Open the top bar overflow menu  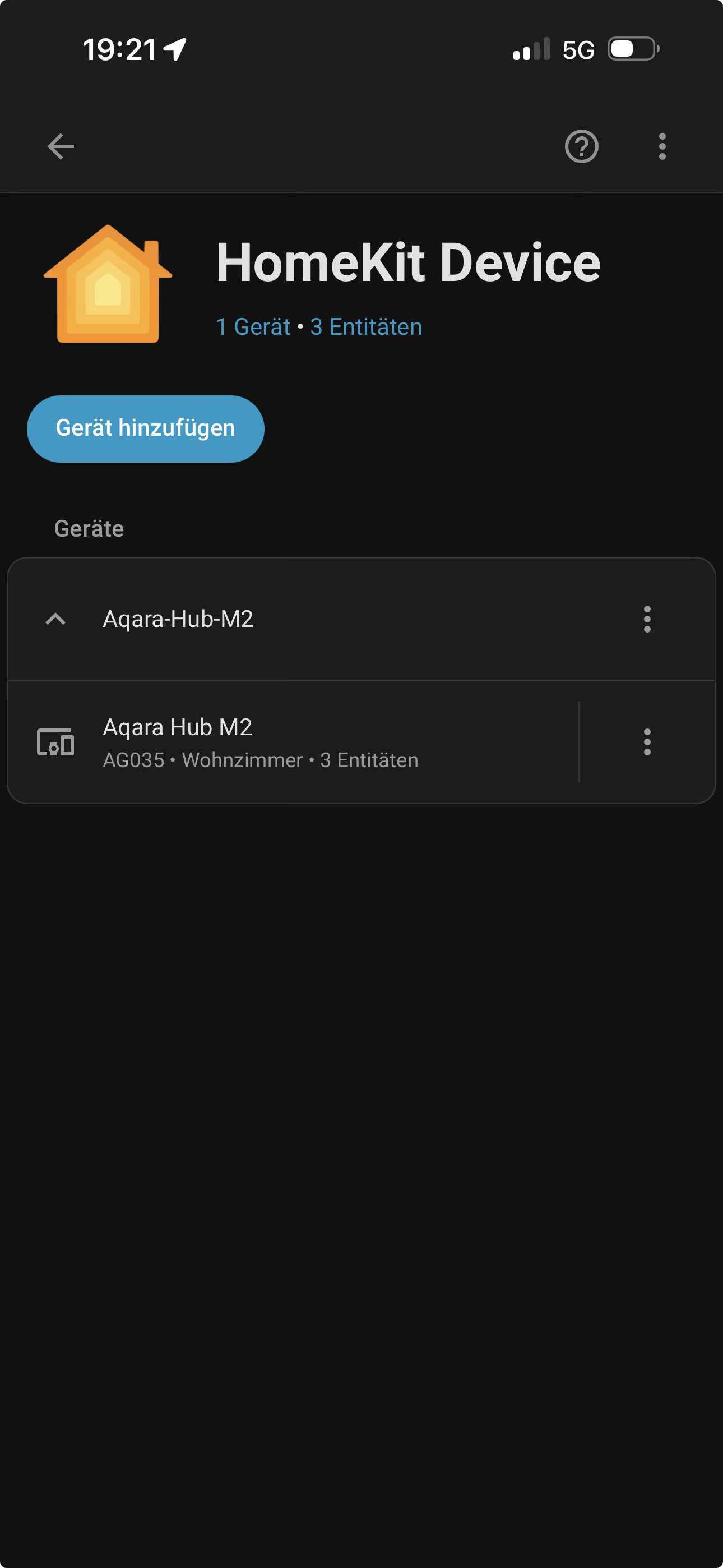click(x=662, y=146)
